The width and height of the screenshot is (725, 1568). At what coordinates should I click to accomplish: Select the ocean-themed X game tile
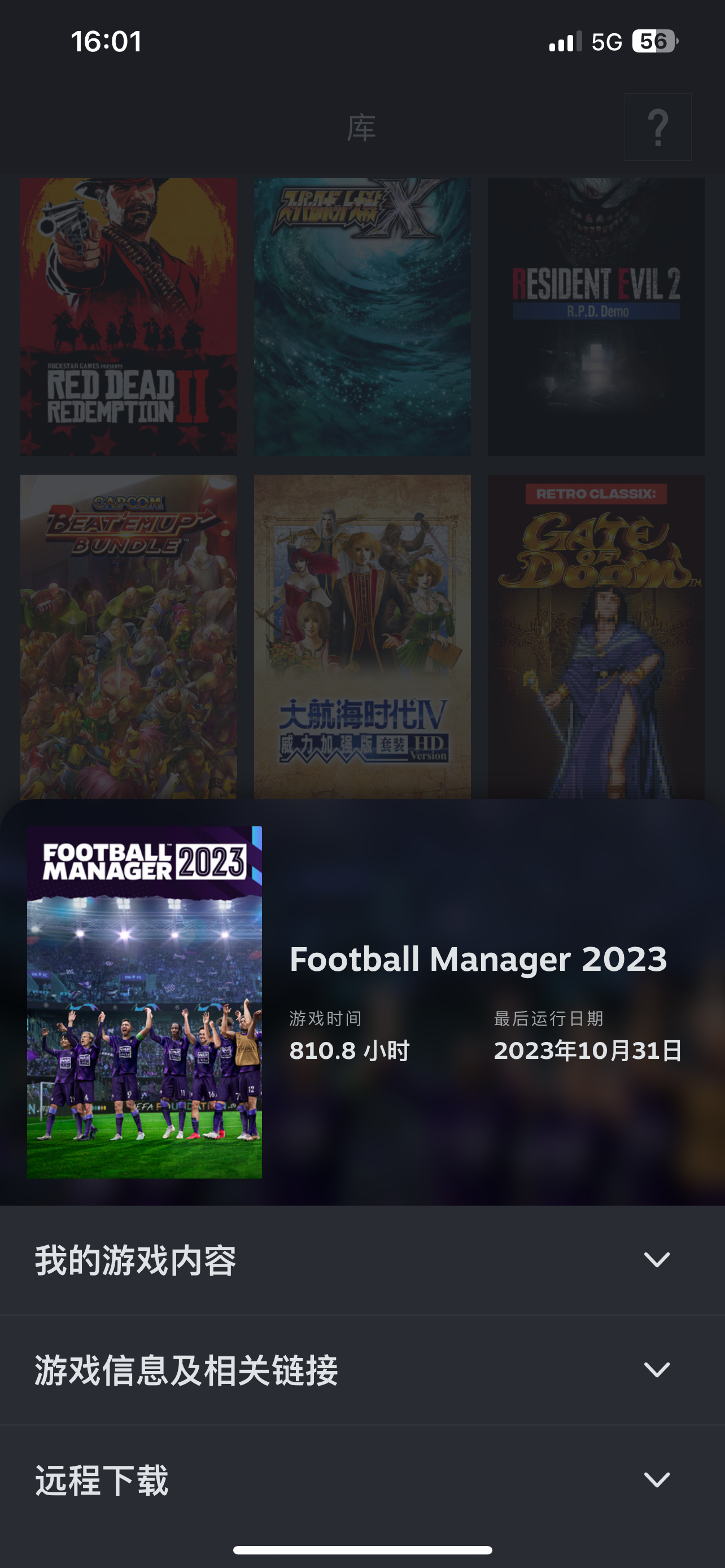click(362, 317)
